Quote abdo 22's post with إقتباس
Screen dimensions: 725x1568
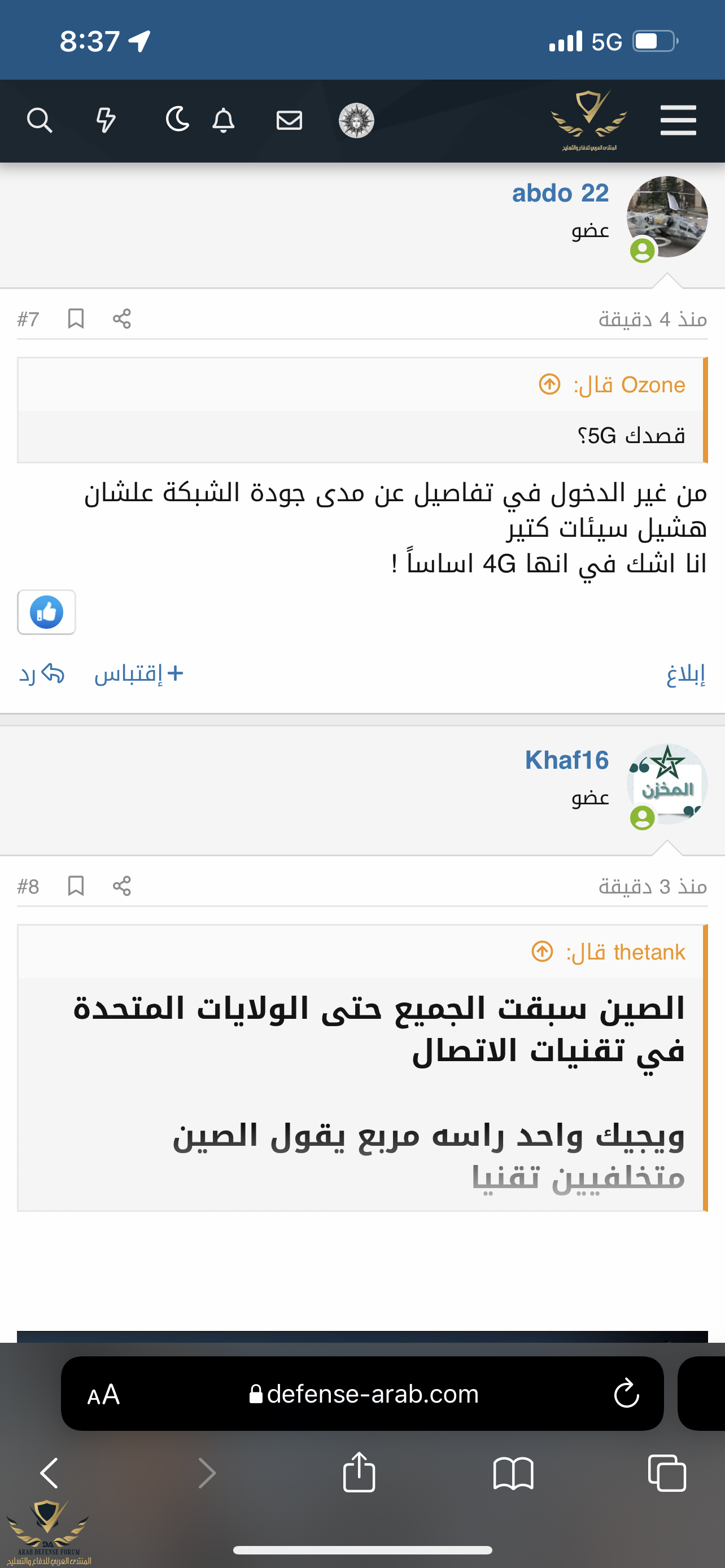(139, 674)
